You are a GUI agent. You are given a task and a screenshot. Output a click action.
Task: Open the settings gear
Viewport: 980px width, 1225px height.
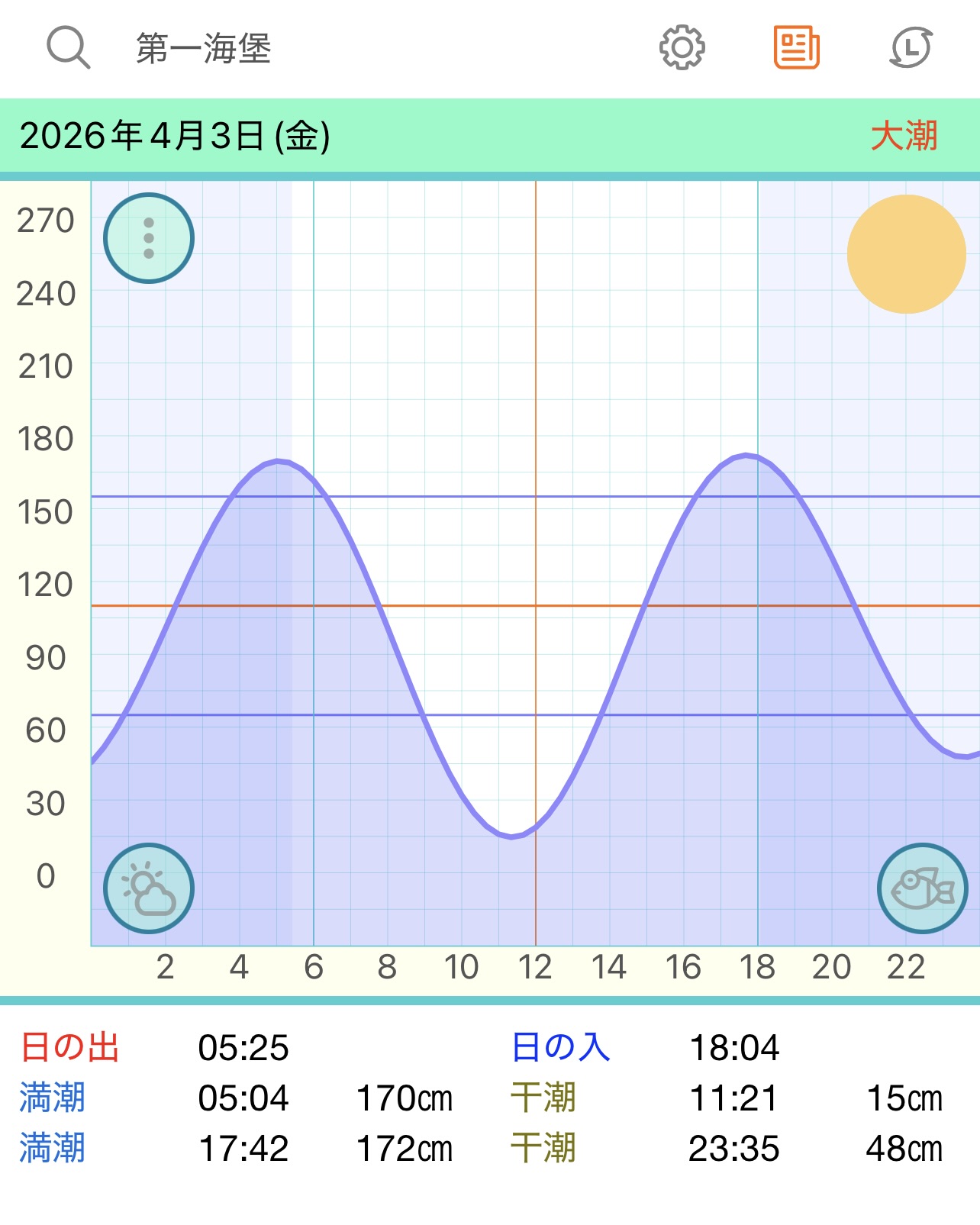(681, 47)
